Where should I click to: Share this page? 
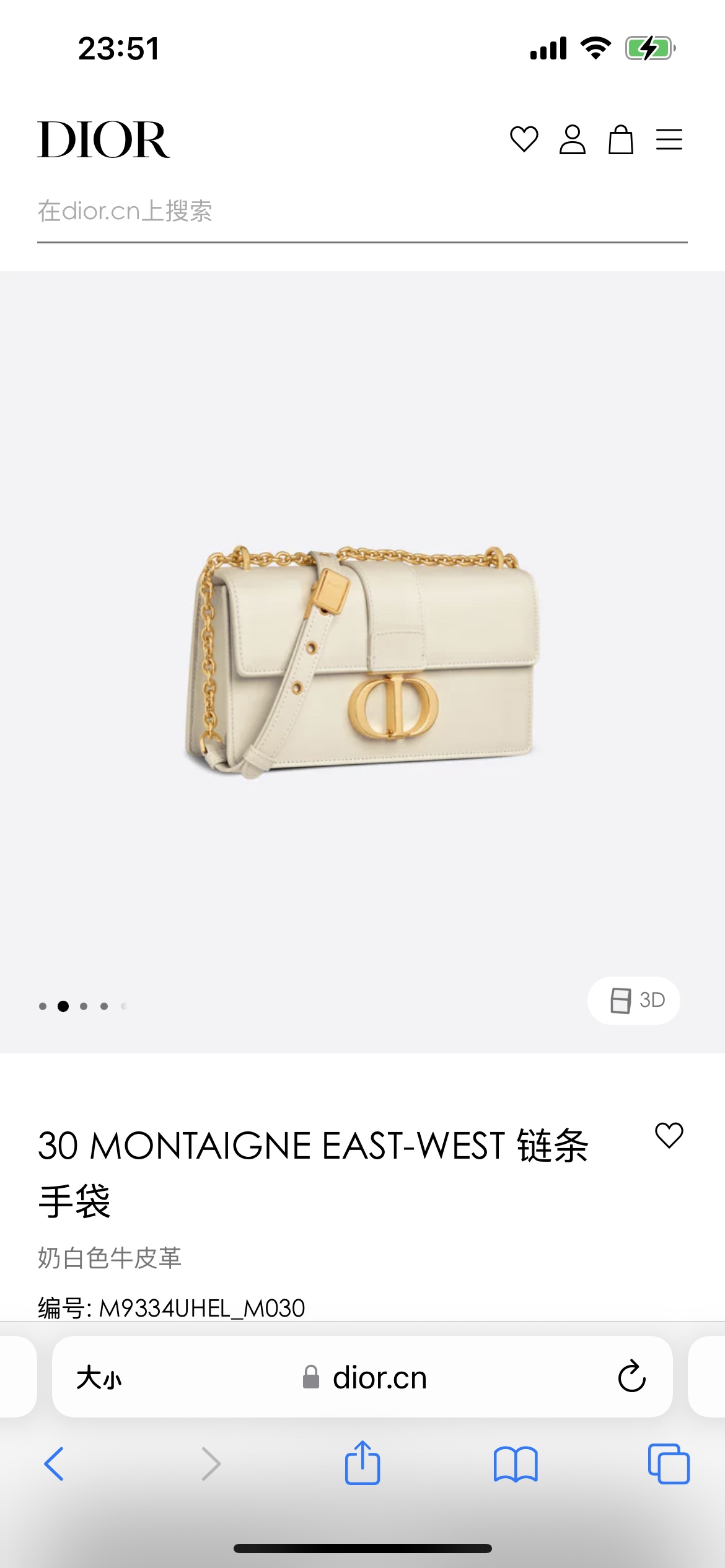(362, 1463)
